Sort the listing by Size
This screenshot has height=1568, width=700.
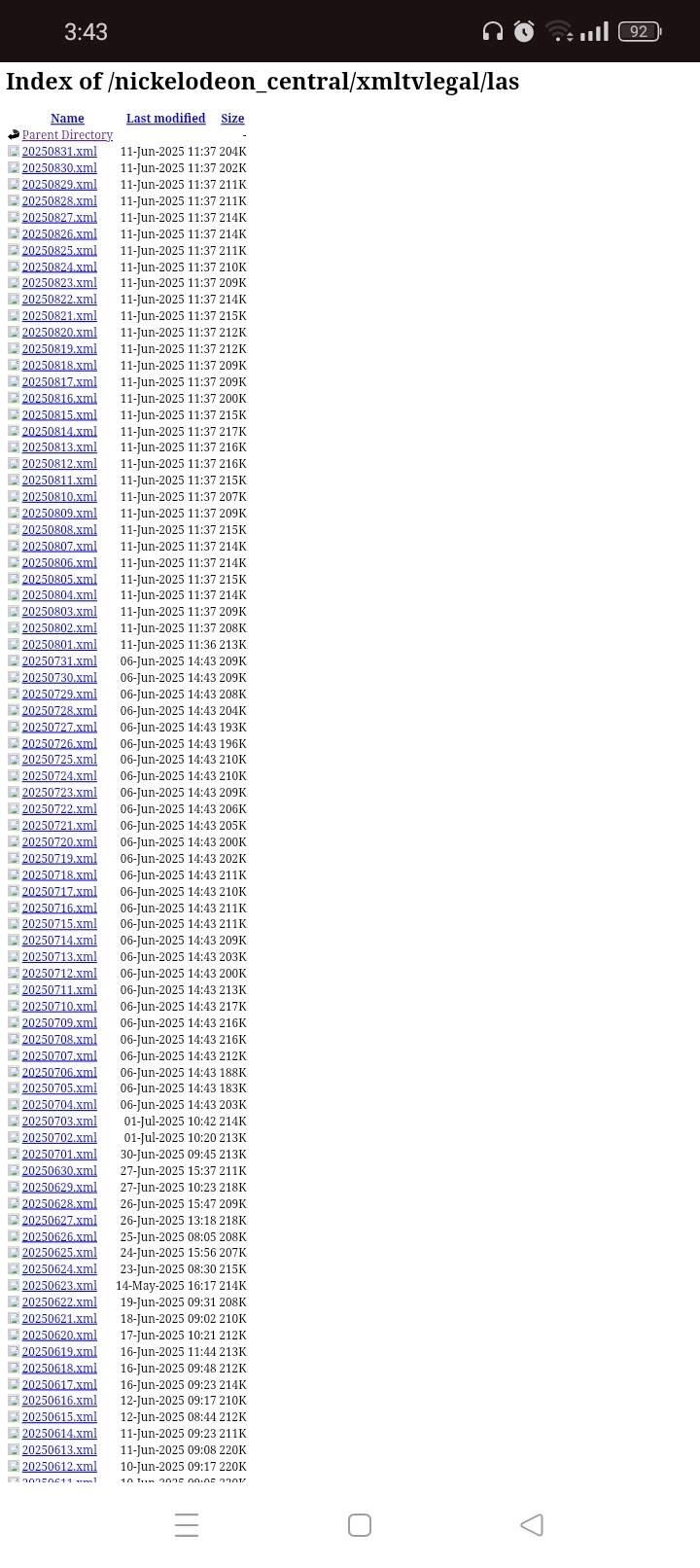pyautogui.click(x=232, y=118)
